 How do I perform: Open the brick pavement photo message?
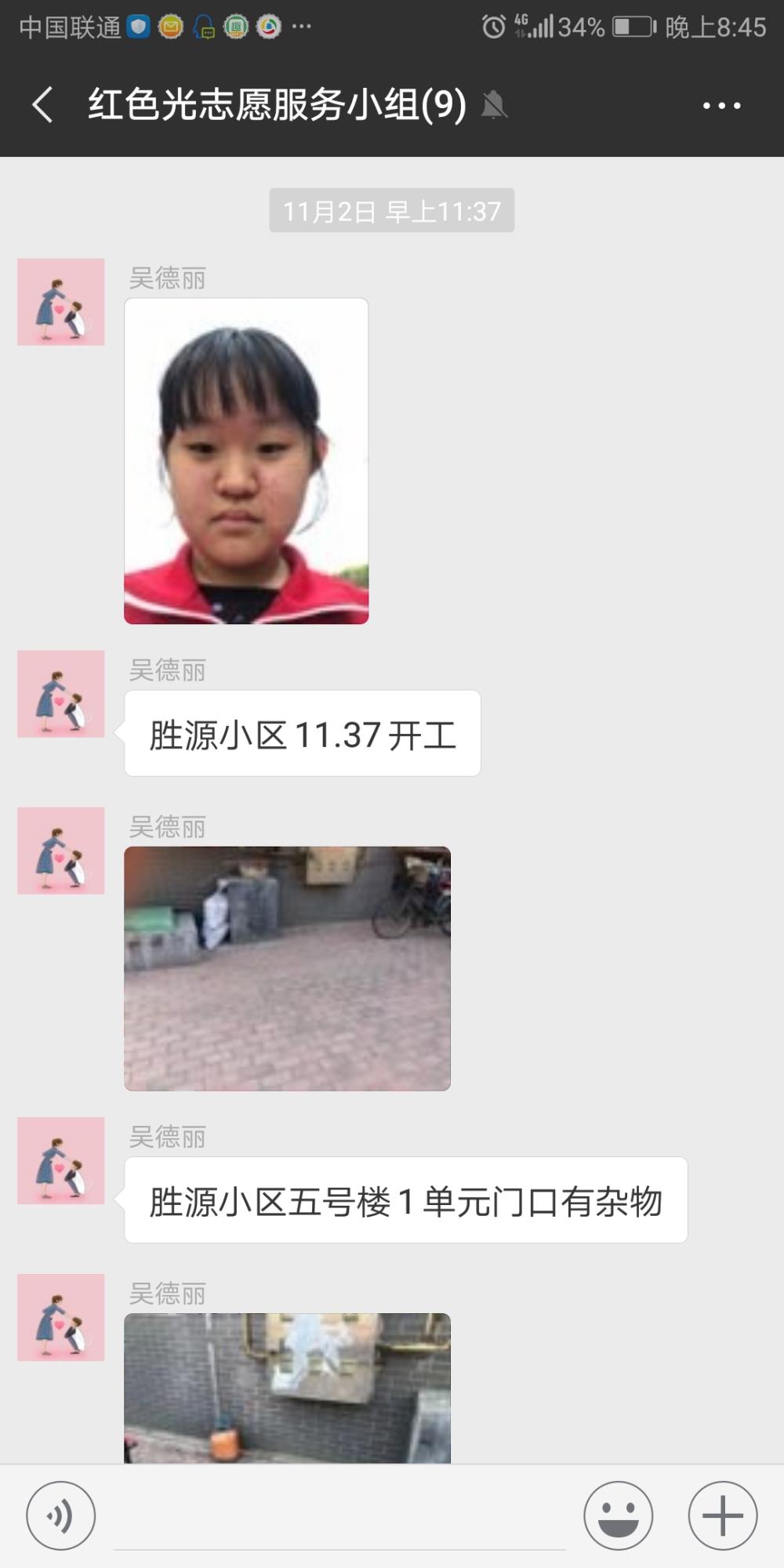(287, 968)
